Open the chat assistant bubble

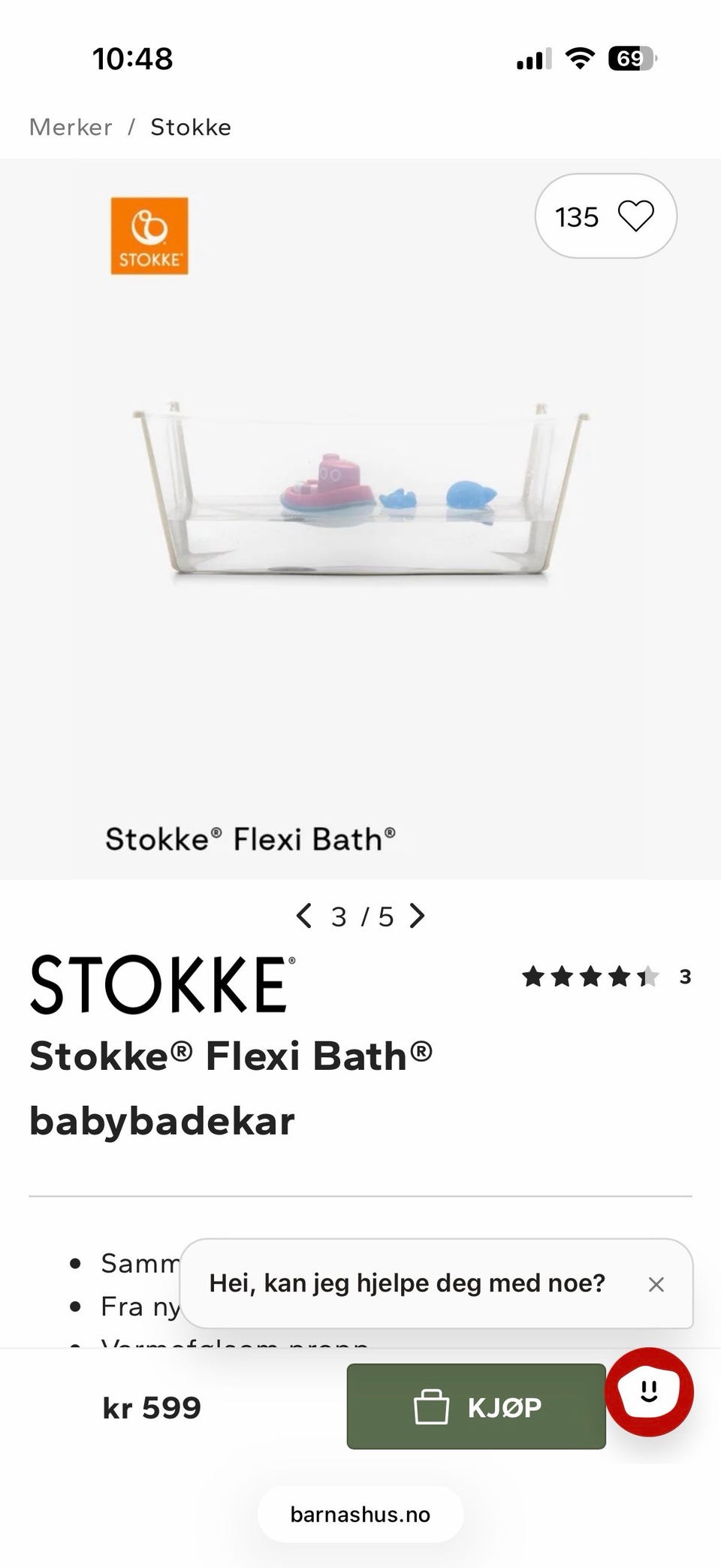649,1391
